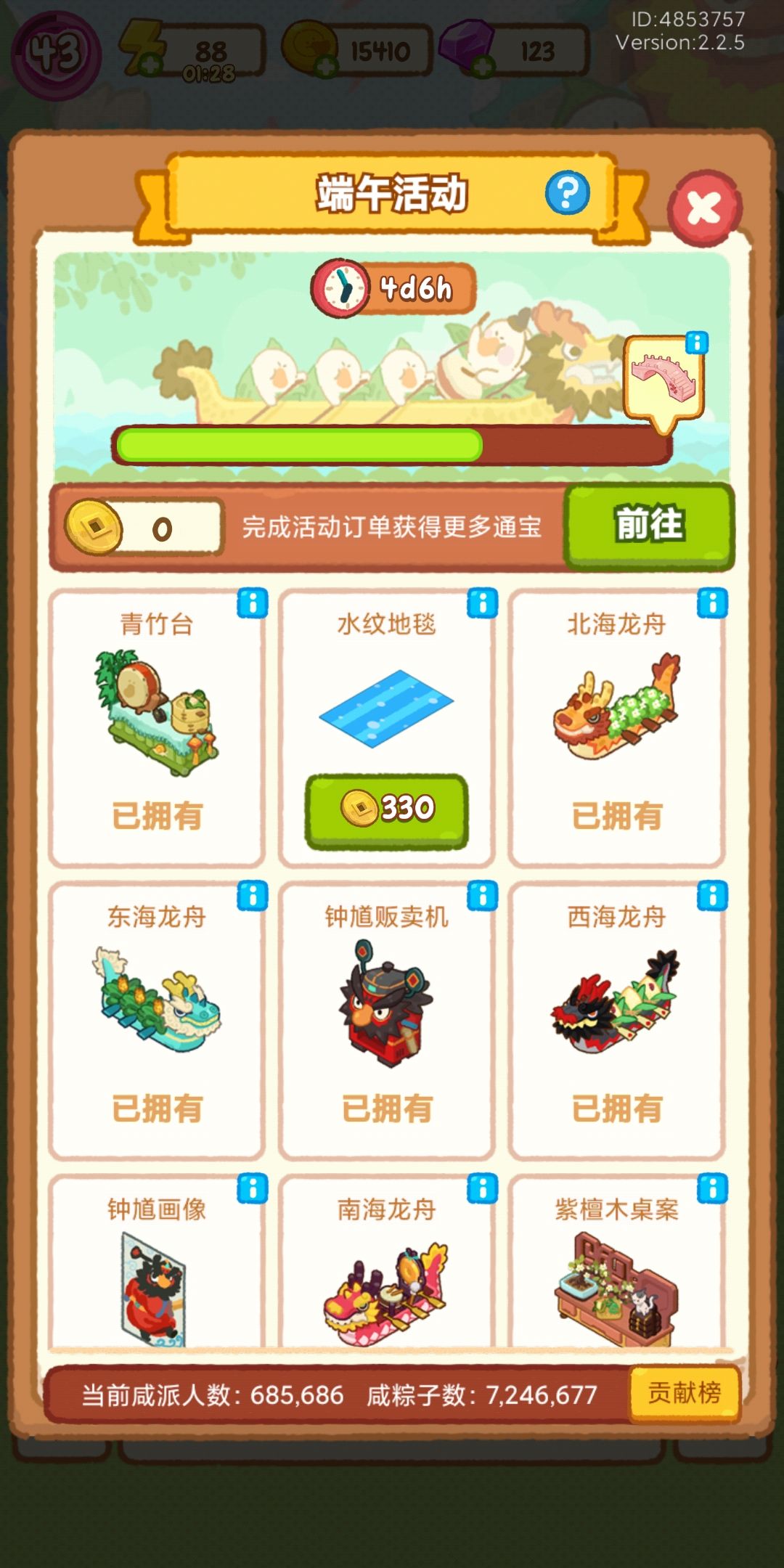Select the 紫檀木桌案 item card
This screenshot has width=784, height=1568.
click(616, 1263)
